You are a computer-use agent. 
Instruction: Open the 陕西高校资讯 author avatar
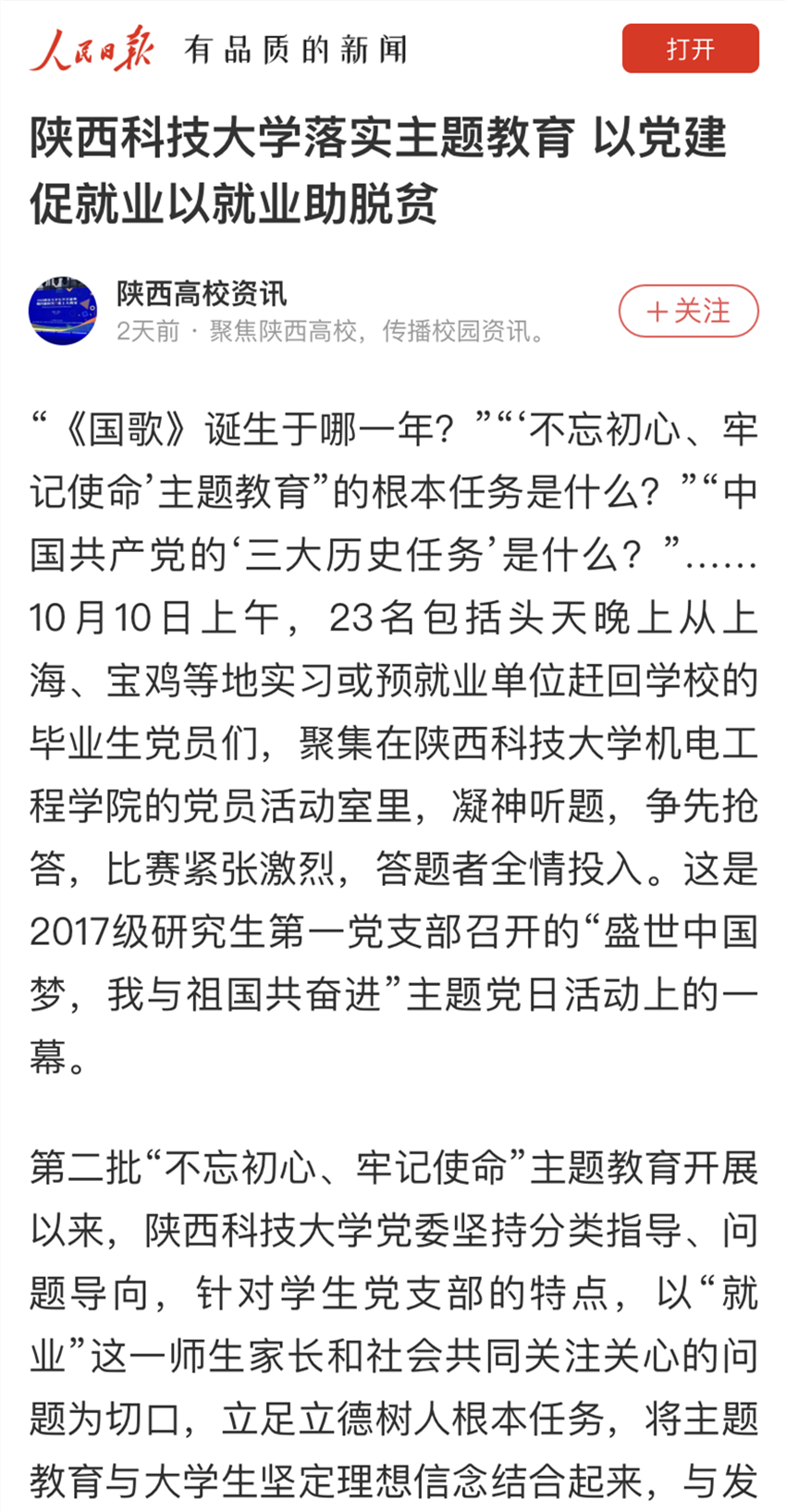[63, 311]
